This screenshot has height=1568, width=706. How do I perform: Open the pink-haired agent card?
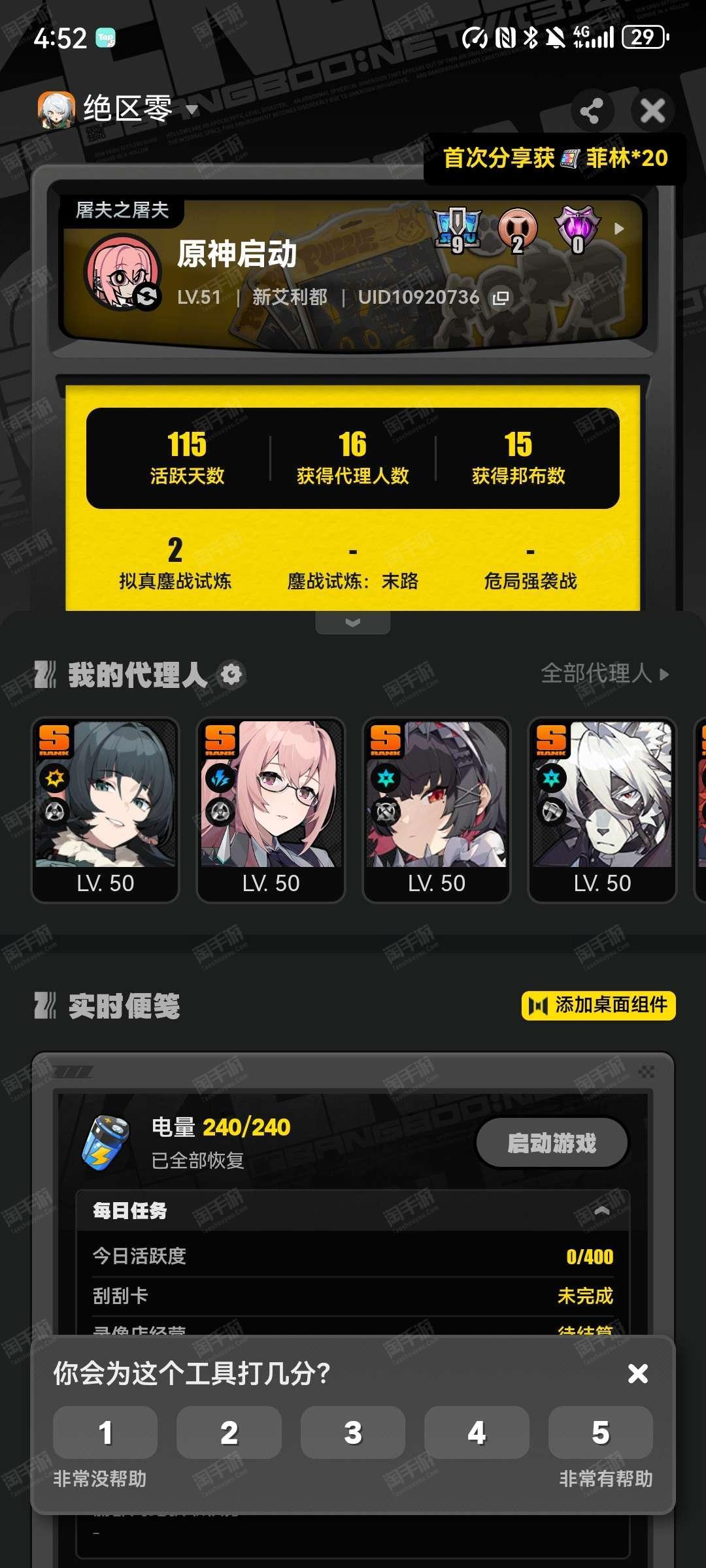click(x=271, y=810)
